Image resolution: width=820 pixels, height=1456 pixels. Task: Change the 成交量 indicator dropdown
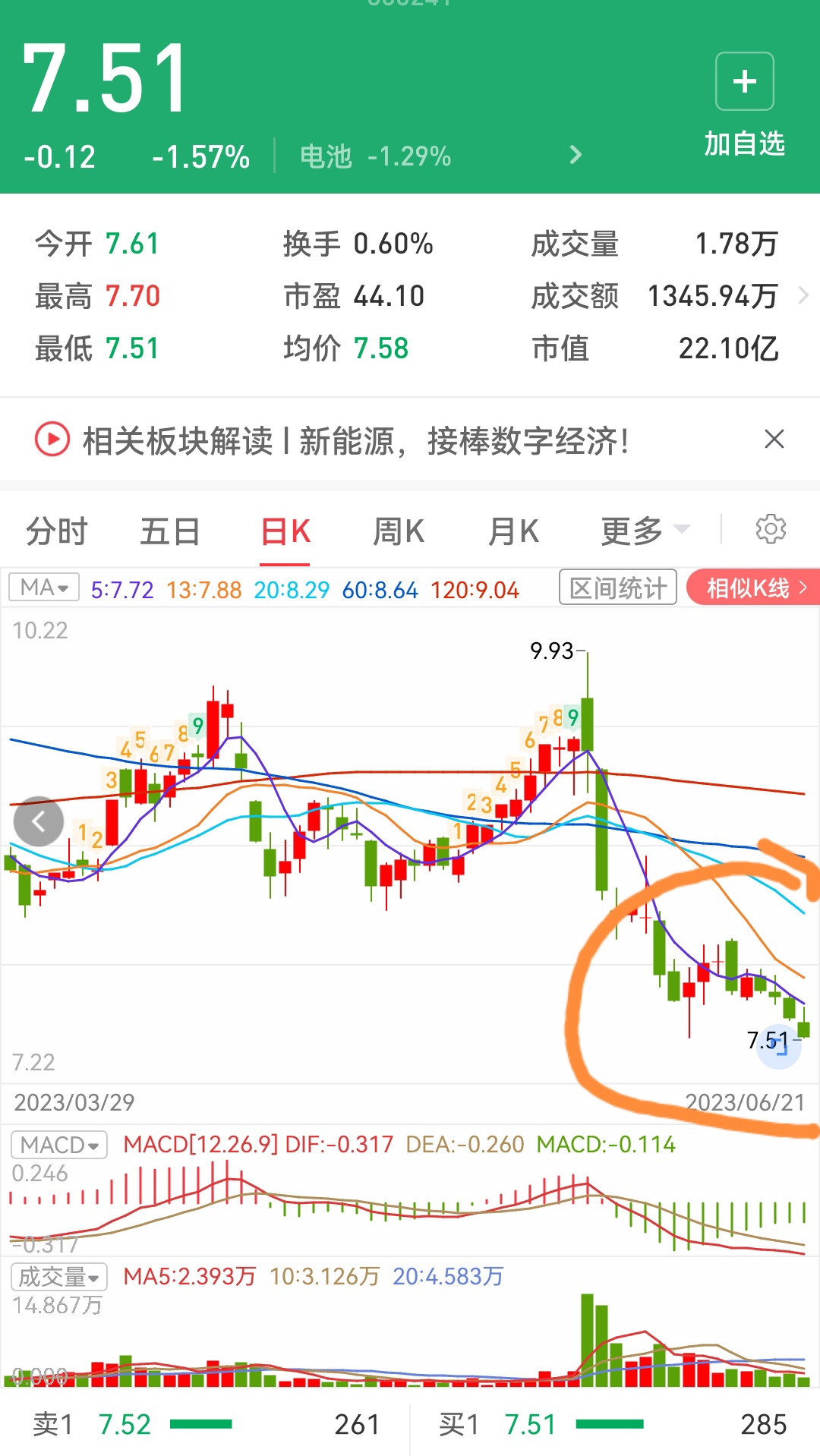tap(59, 1277)
